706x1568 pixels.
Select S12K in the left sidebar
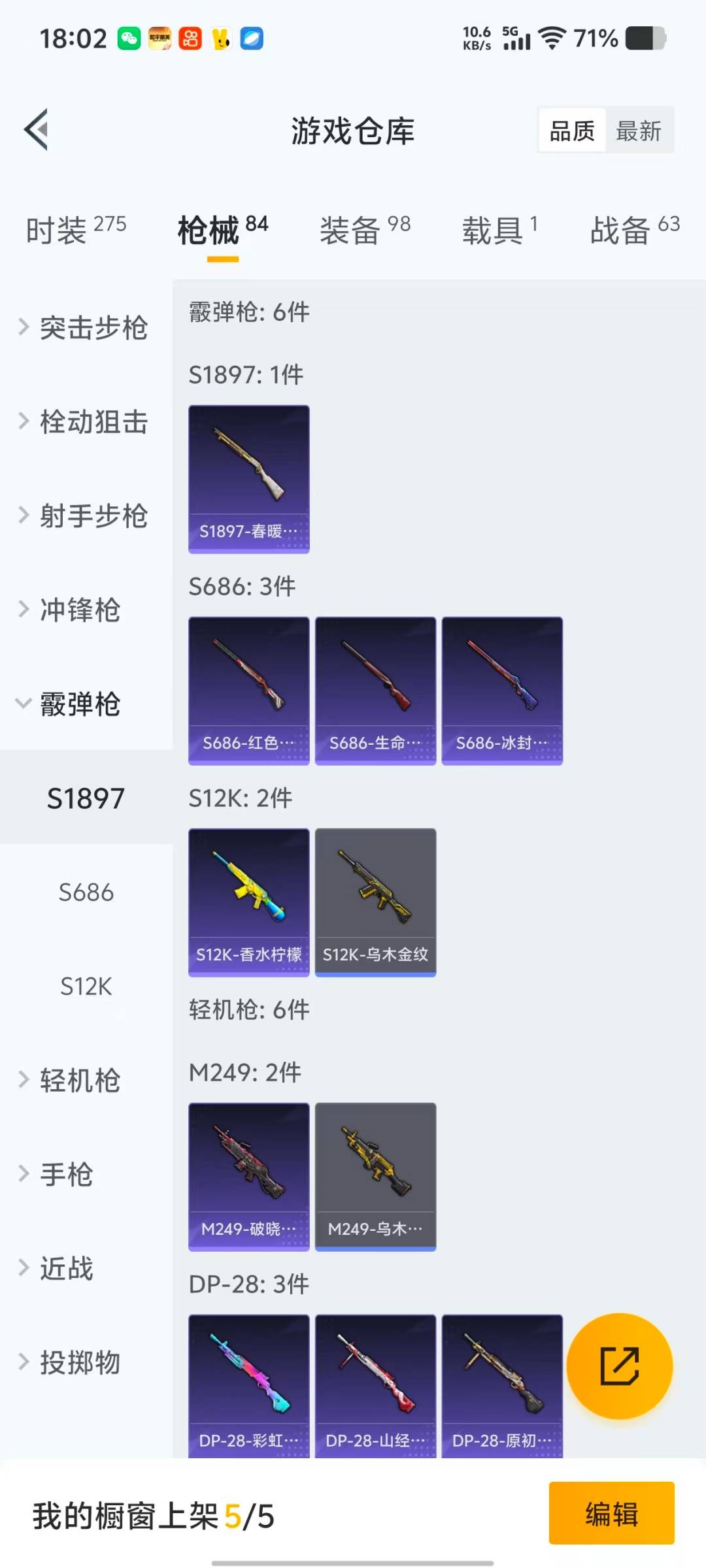tap(87, 987)
